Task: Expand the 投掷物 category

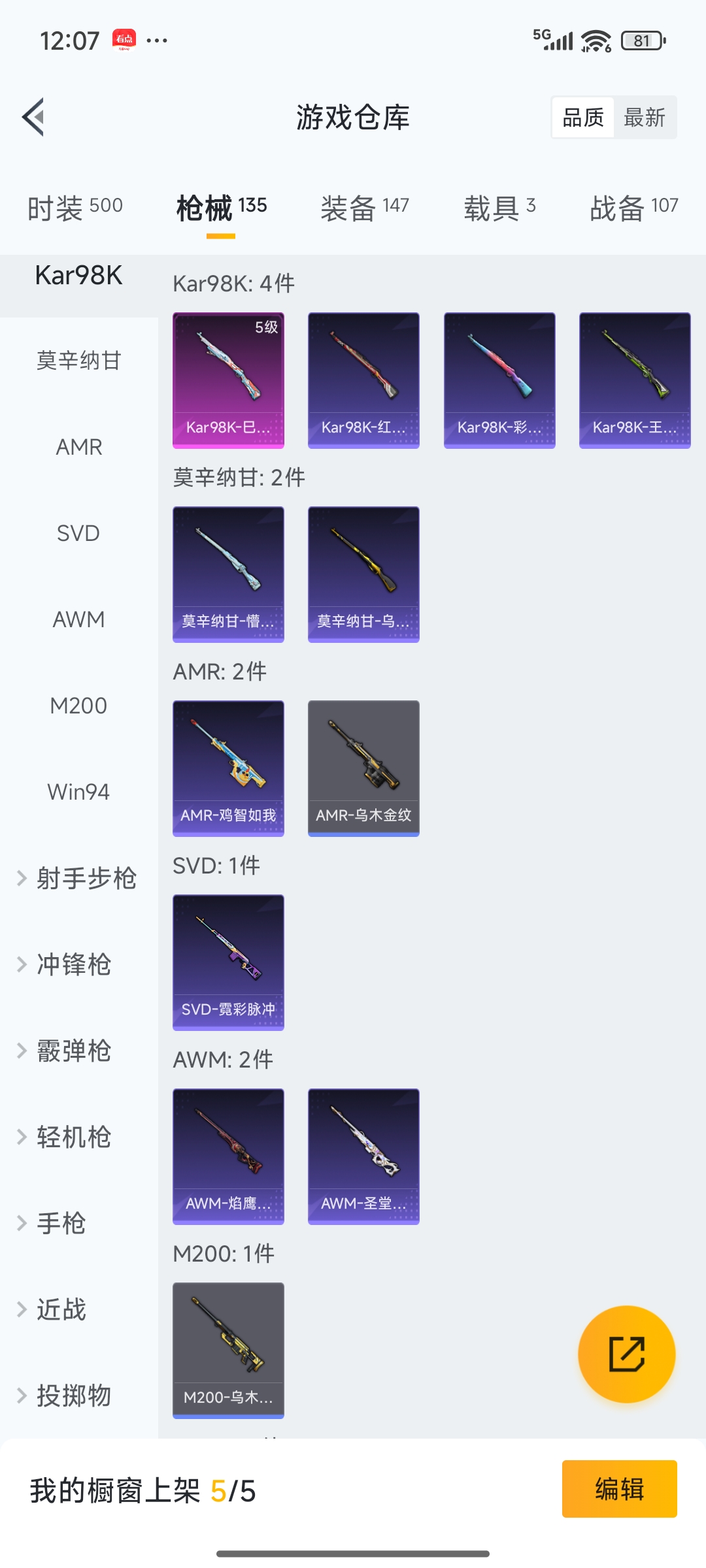Action: (72, 1396)
